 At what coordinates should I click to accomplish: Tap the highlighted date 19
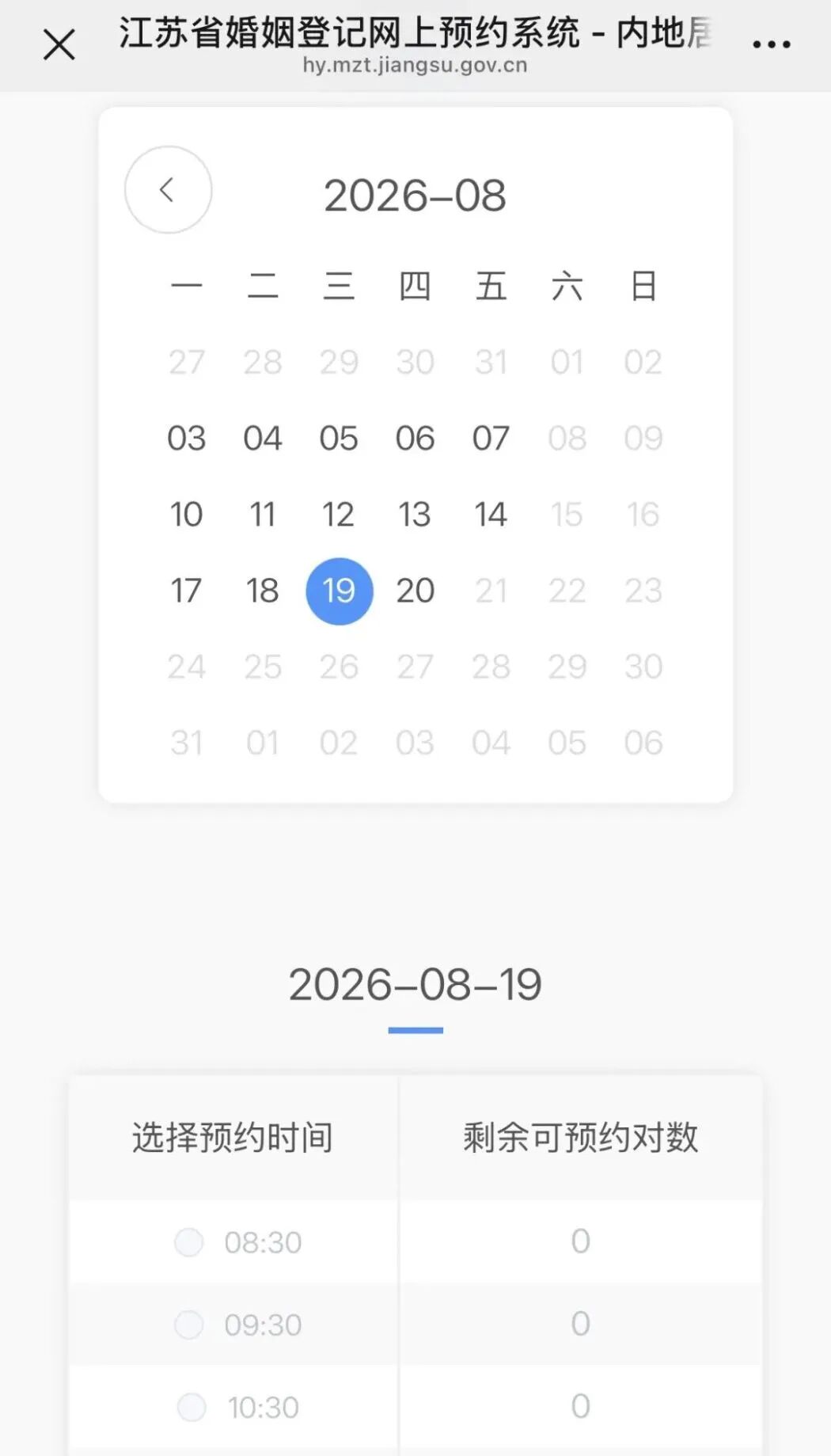[340, 591]
